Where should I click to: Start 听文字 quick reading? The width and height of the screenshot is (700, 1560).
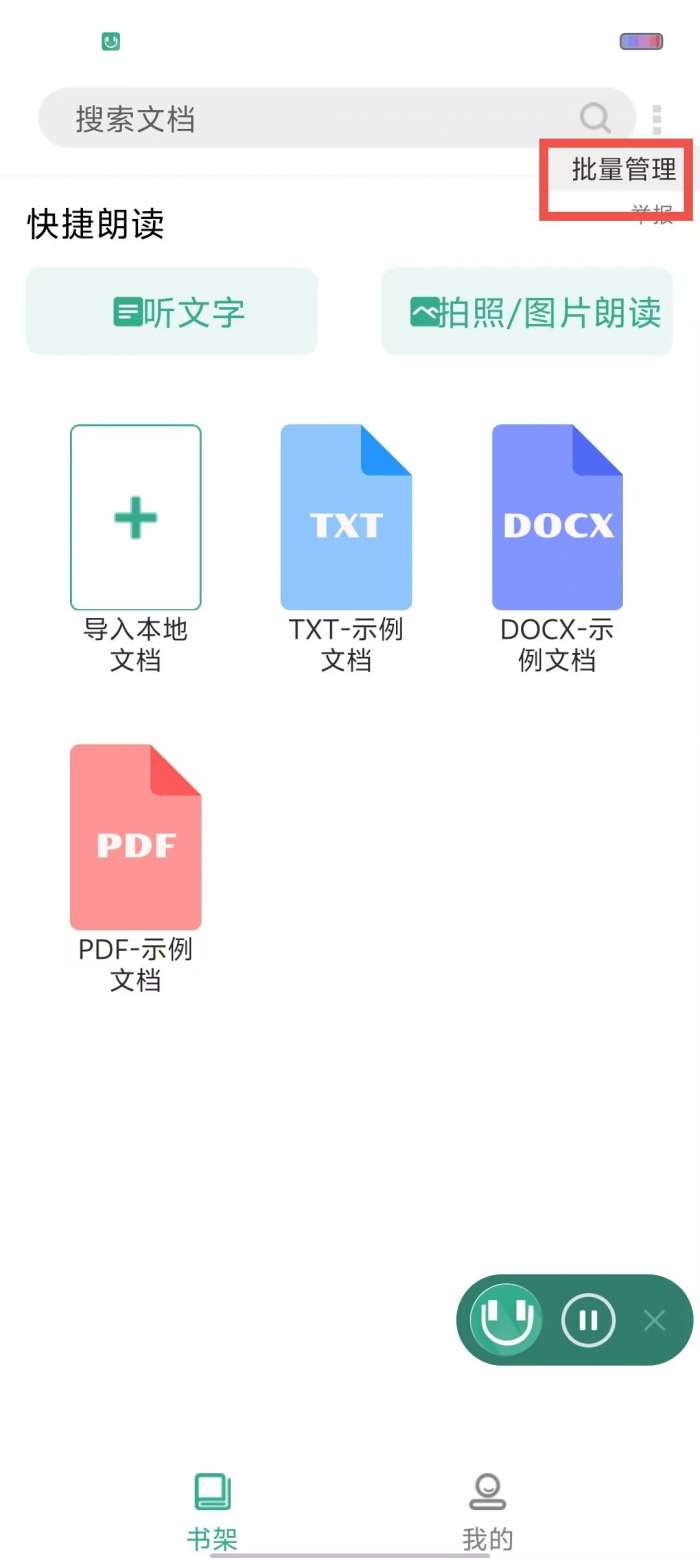172,312
